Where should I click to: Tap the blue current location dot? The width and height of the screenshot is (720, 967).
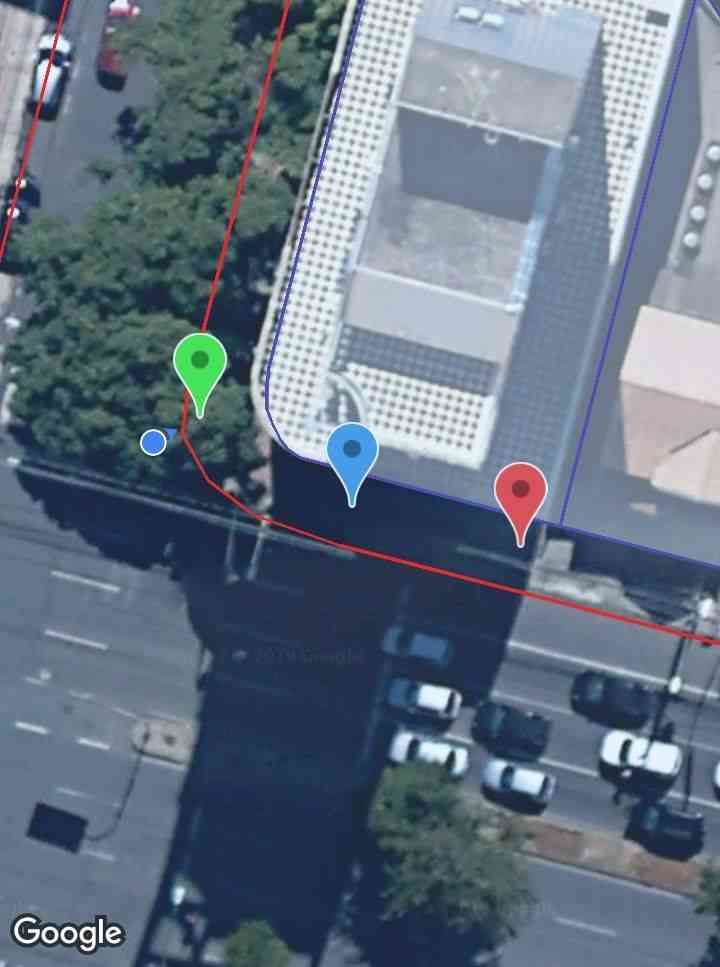coord(153,442)
